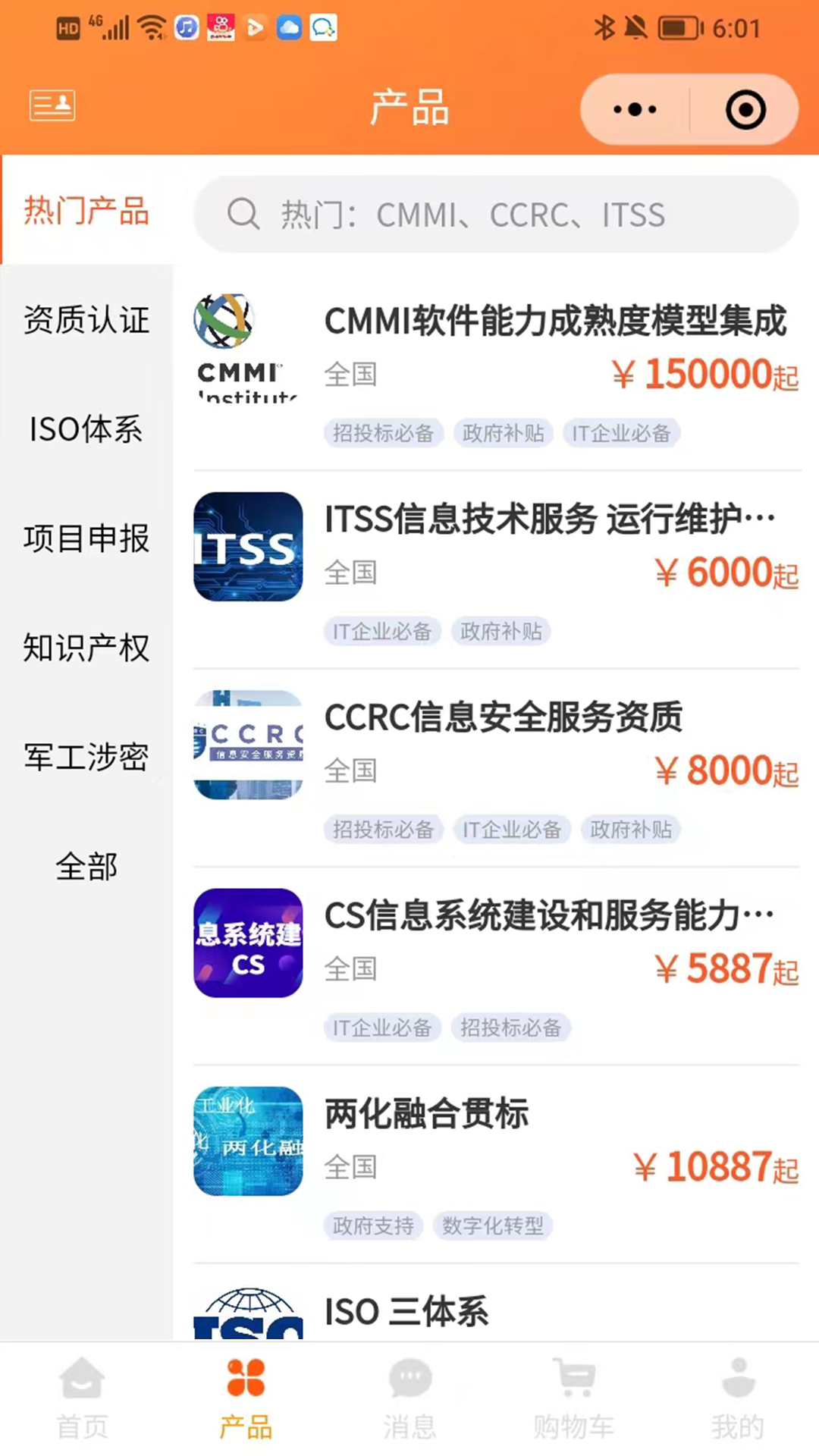Tap the 消息 messages icon
Image resolution: width=819 pixels, height=1456 pixels.
pyautogui.click(x=409, y=1399)
